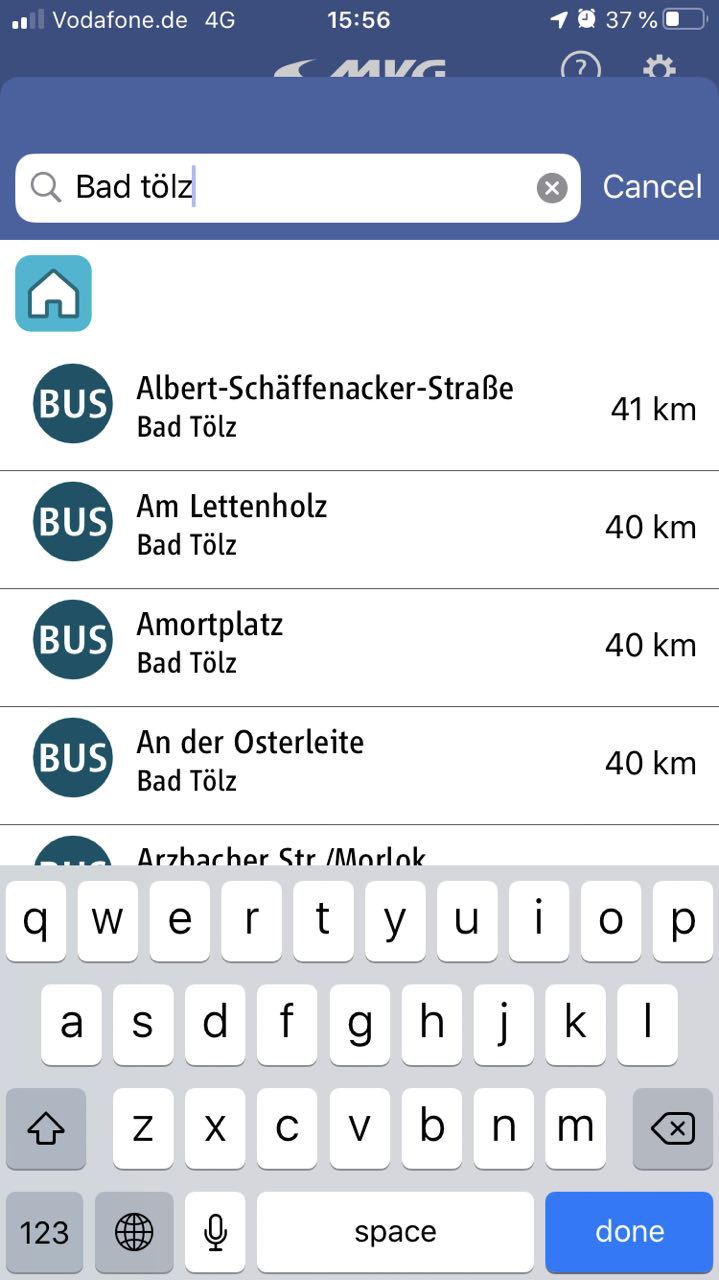Screen dimensions: 719x1280
Task: Tap the done key on the keyboard
Action: [629, 1232]
